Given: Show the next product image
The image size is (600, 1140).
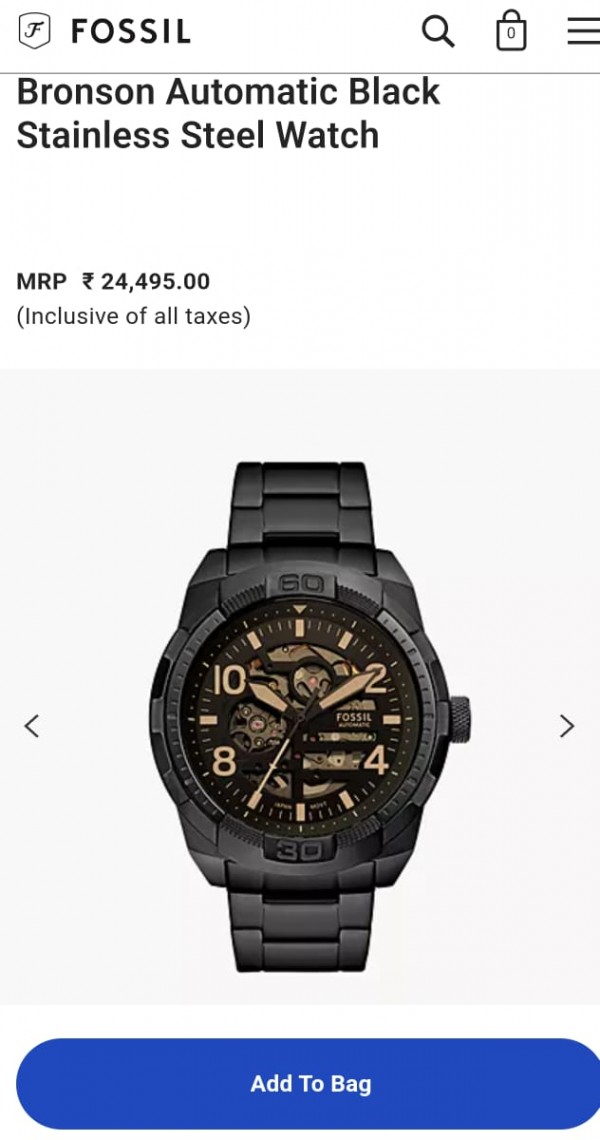Looking at the screenshot, I should tap(567, 726).
